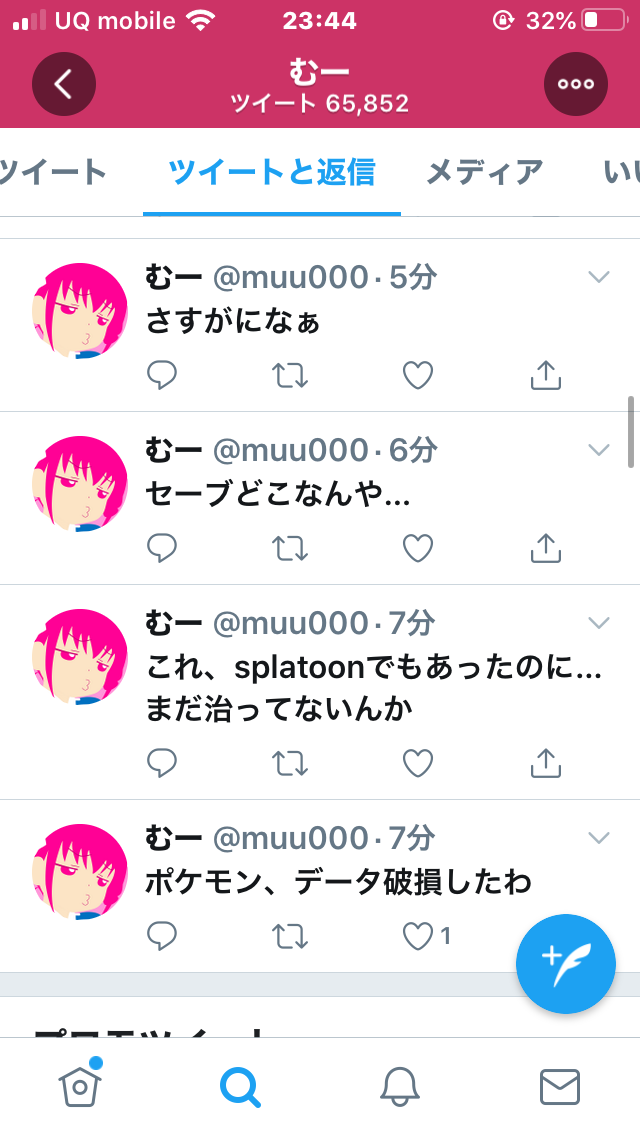This screenshot has width=640, height=1136.
Task: Like the セーブどこなんや tweet
Action: coord(417,547)
